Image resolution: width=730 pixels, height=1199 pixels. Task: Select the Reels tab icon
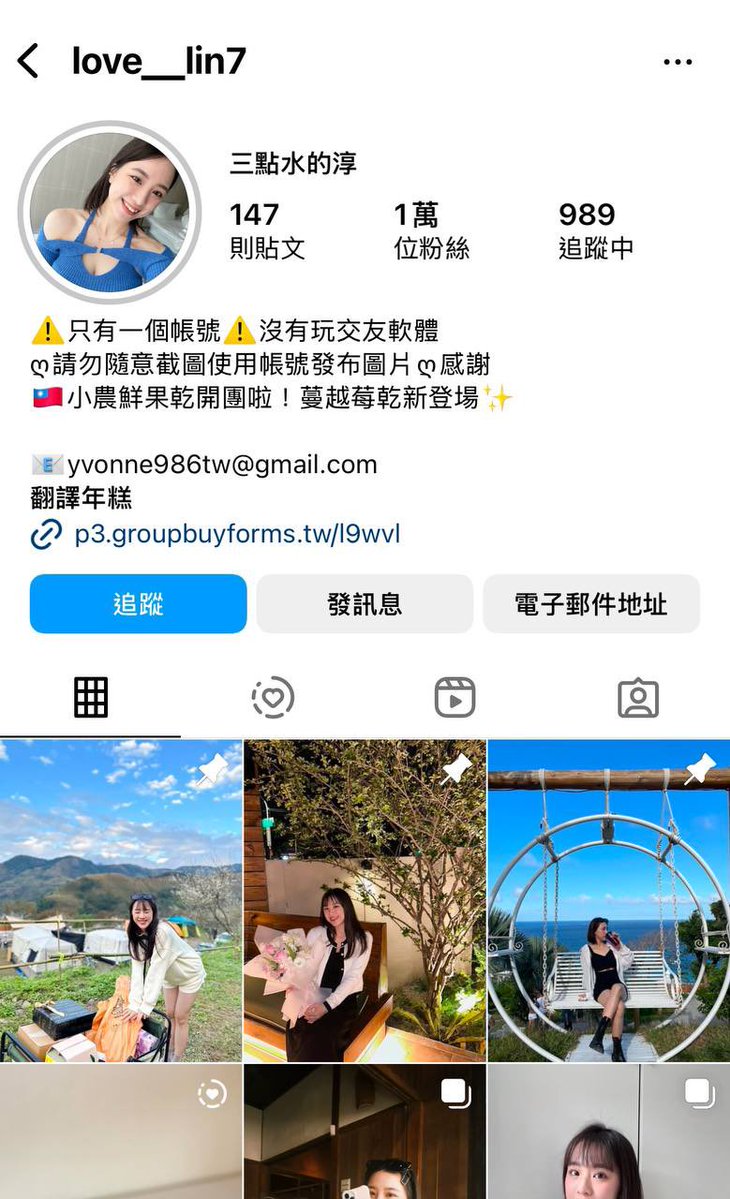[x=456, y=697]
